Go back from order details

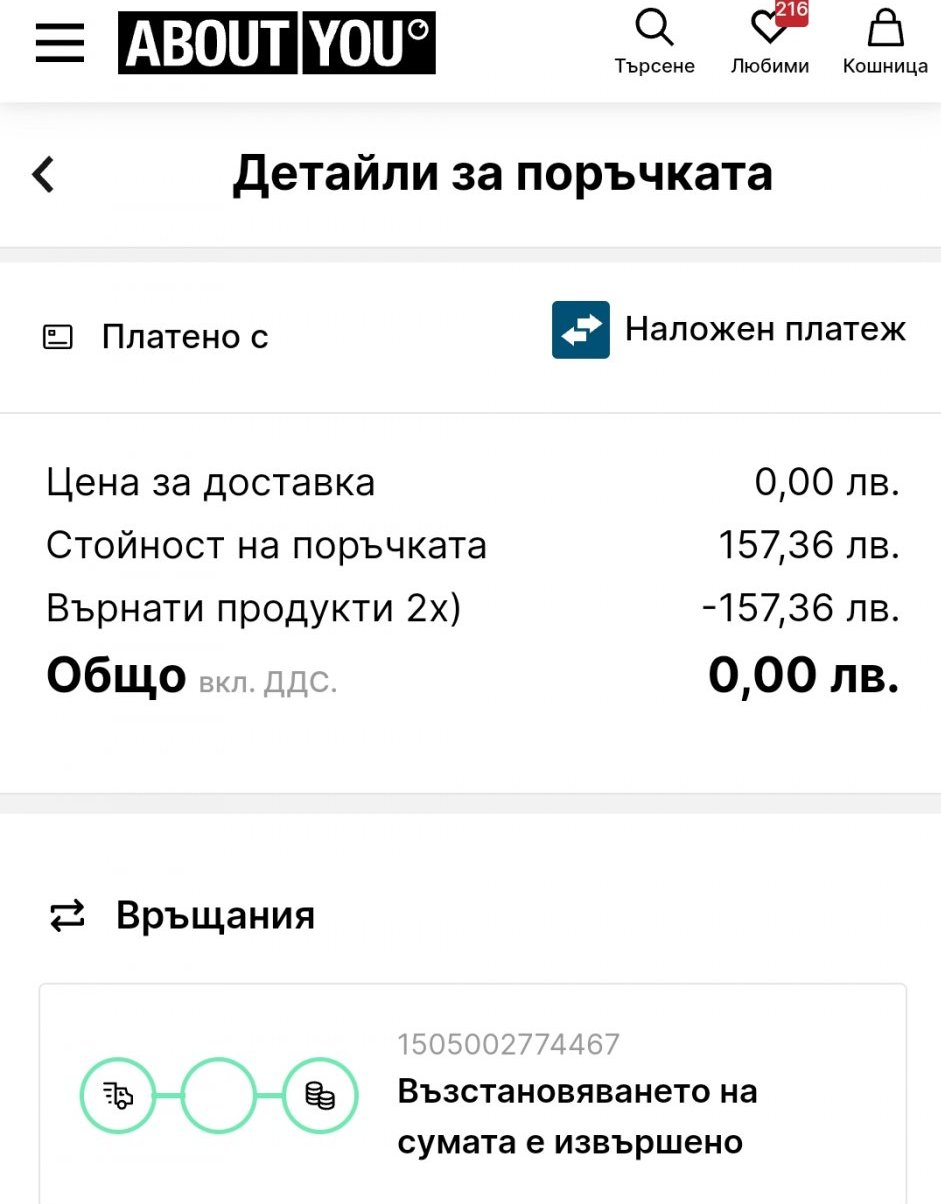(x=44, y=175)
